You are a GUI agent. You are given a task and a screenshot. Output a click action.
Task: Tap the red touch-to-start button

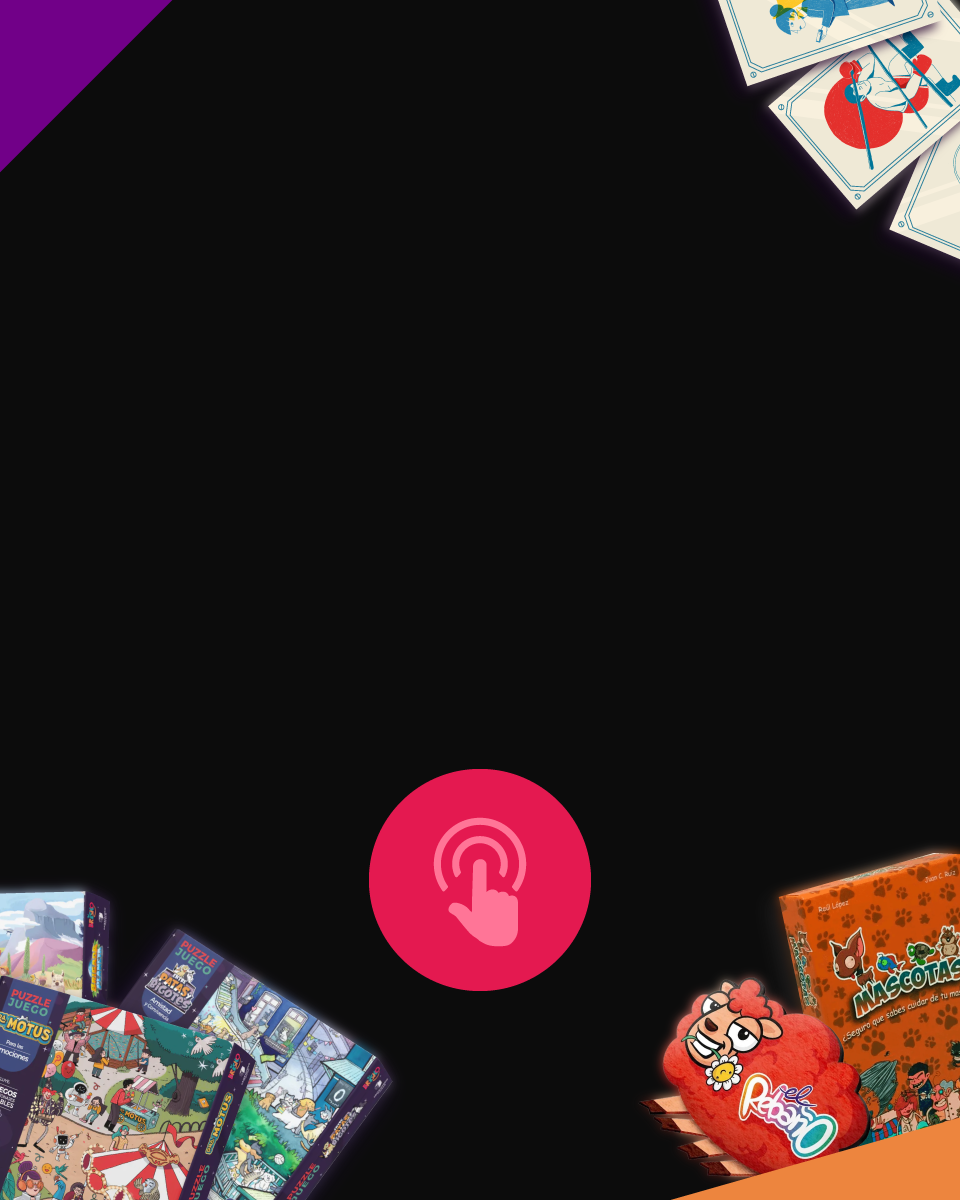tap(480, 880)
